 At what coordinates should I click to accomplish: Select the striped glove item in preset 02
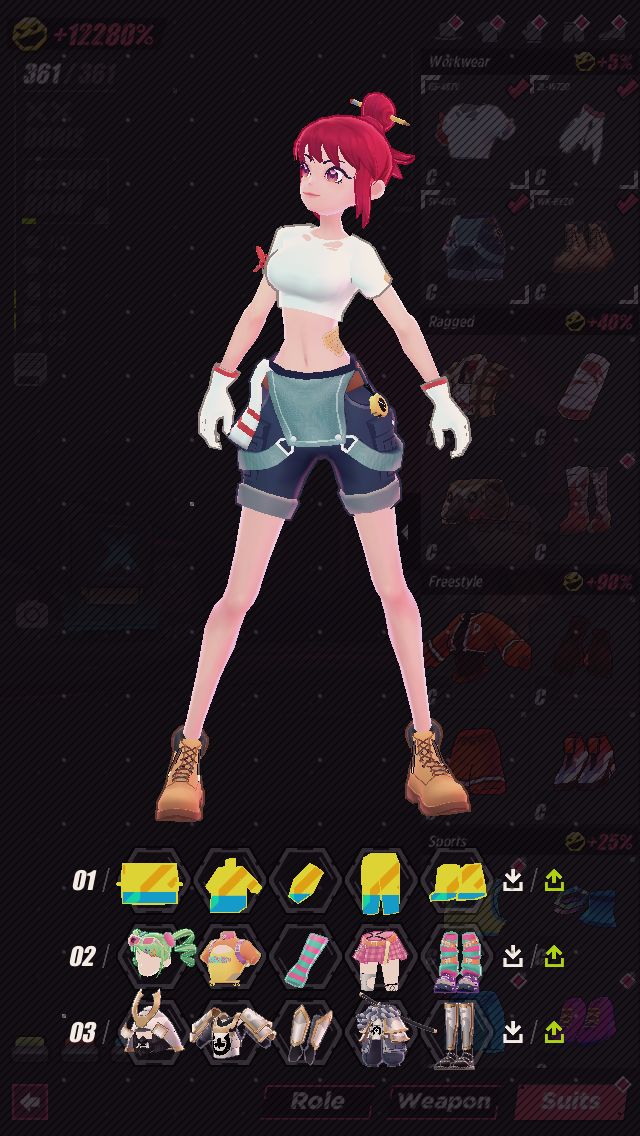pos(307,960)
